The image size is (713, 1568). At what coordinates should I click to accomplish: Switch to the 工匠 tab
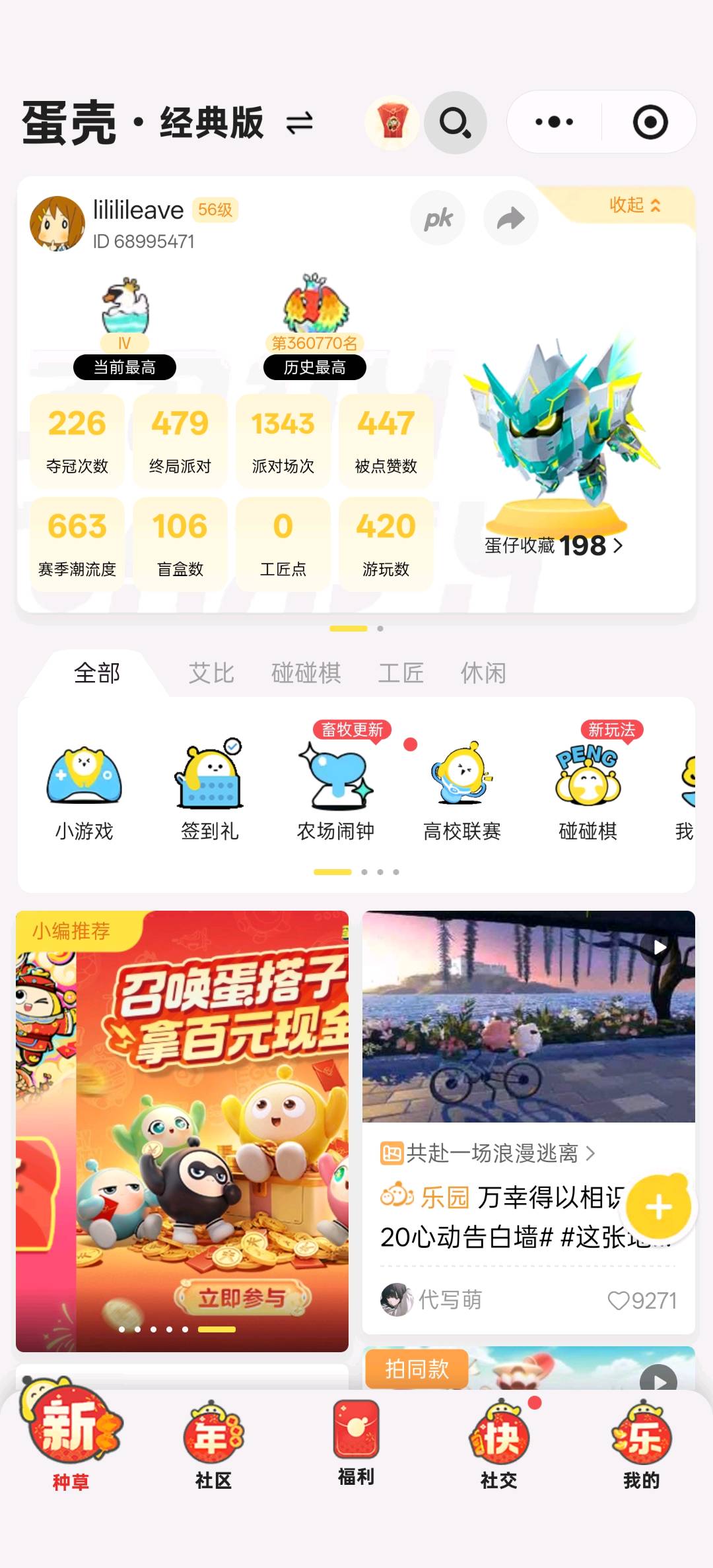click(x=400, y=673)
